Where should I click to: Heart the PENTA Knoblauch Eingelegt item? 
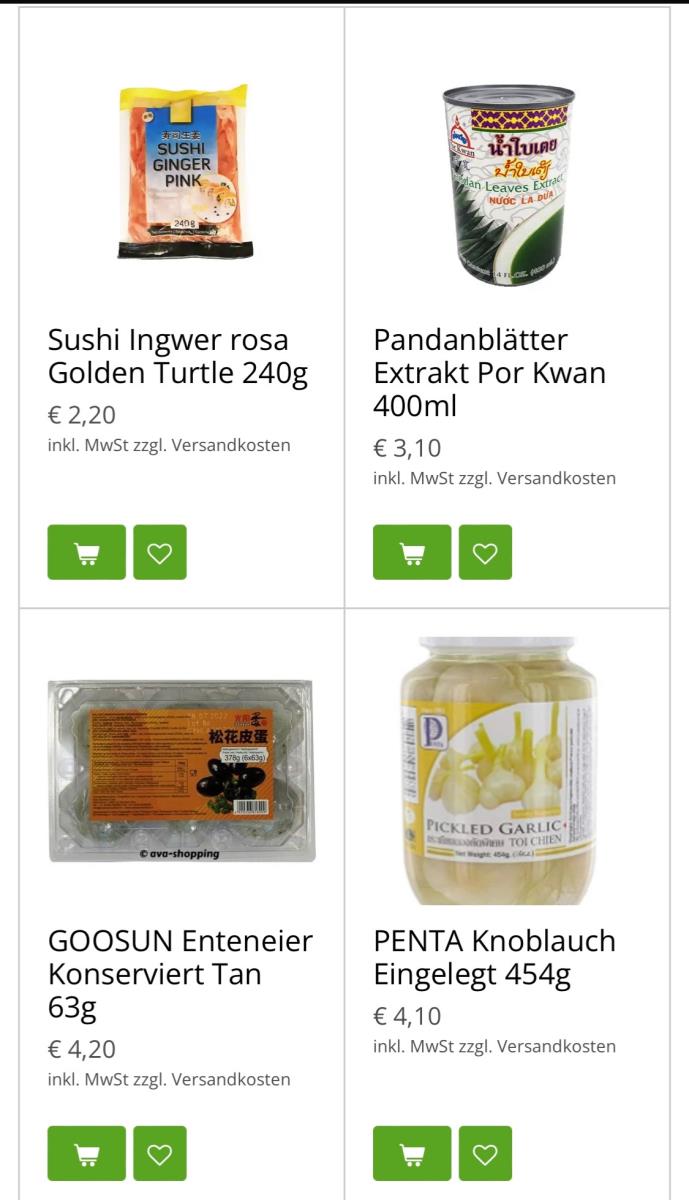click(x=485, y=1153)
